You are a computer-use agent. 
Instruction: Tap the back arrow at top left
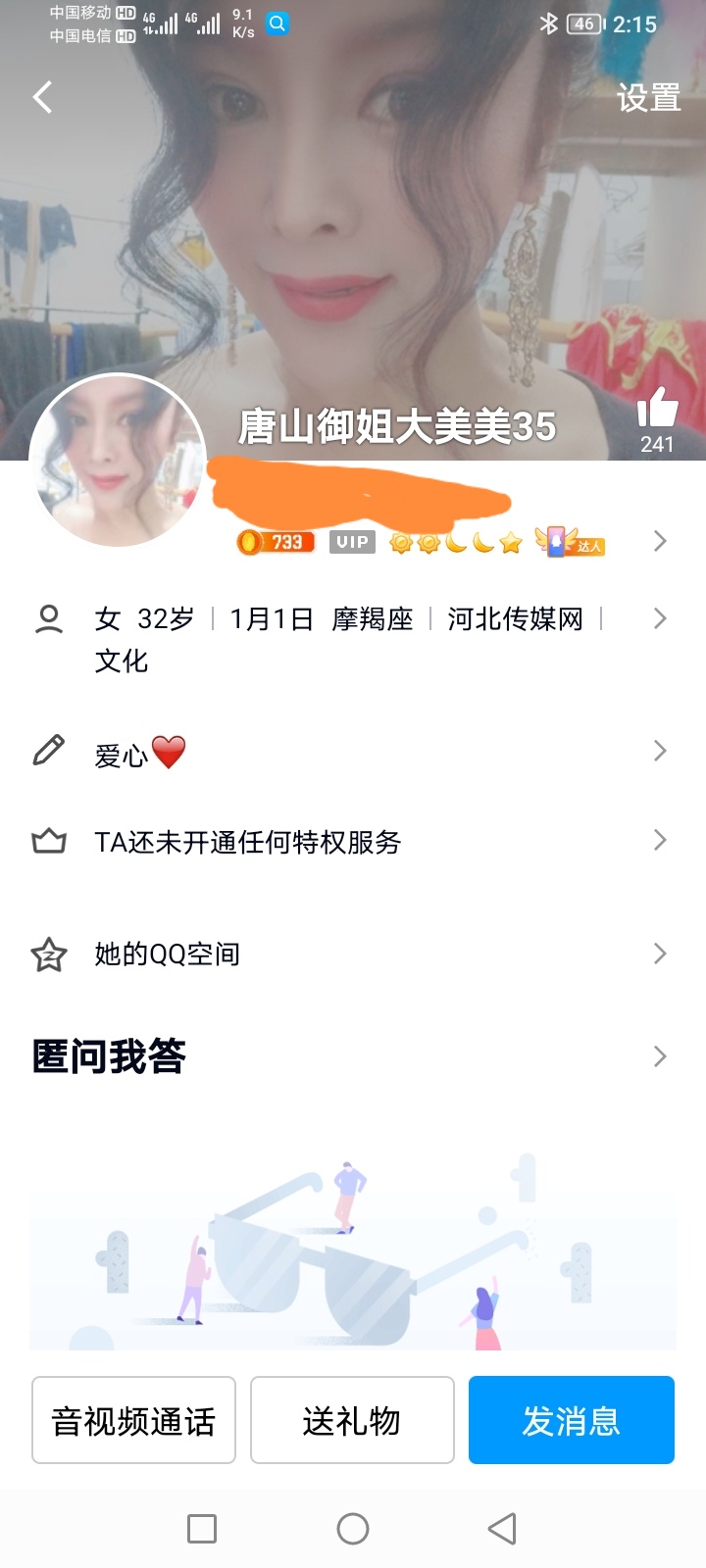[41, 96]
